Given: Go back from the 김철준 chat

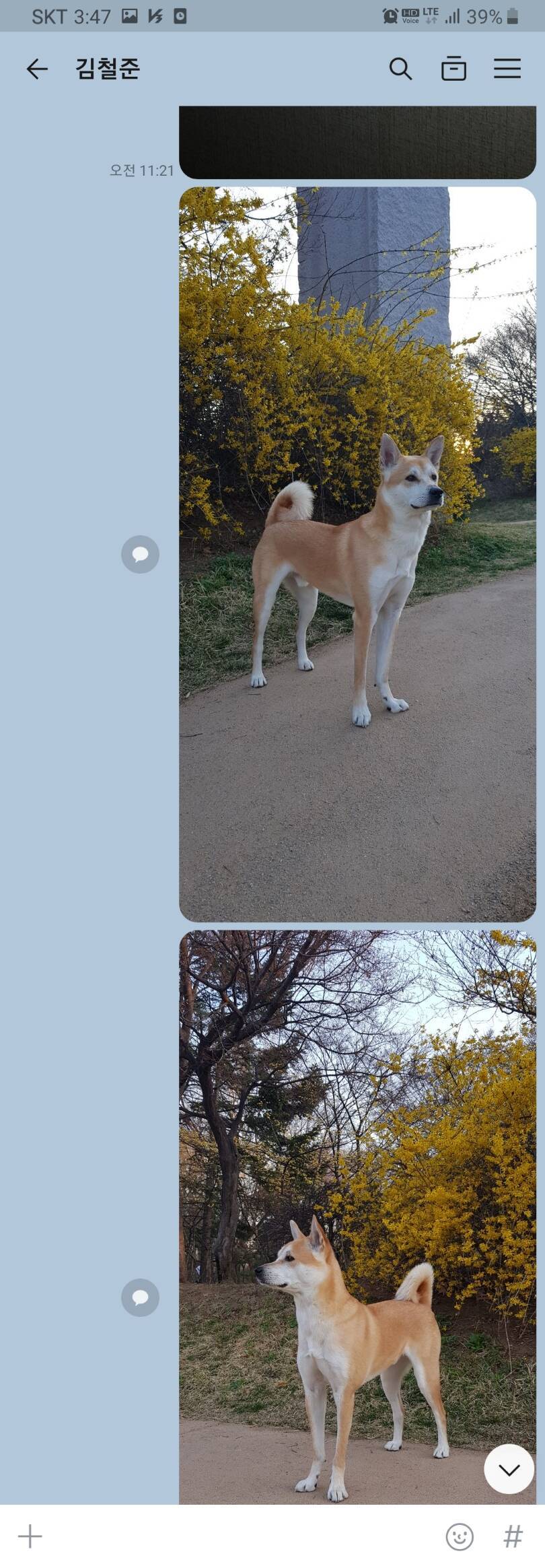Looking at the screenshot, I should tap(37, 69).
